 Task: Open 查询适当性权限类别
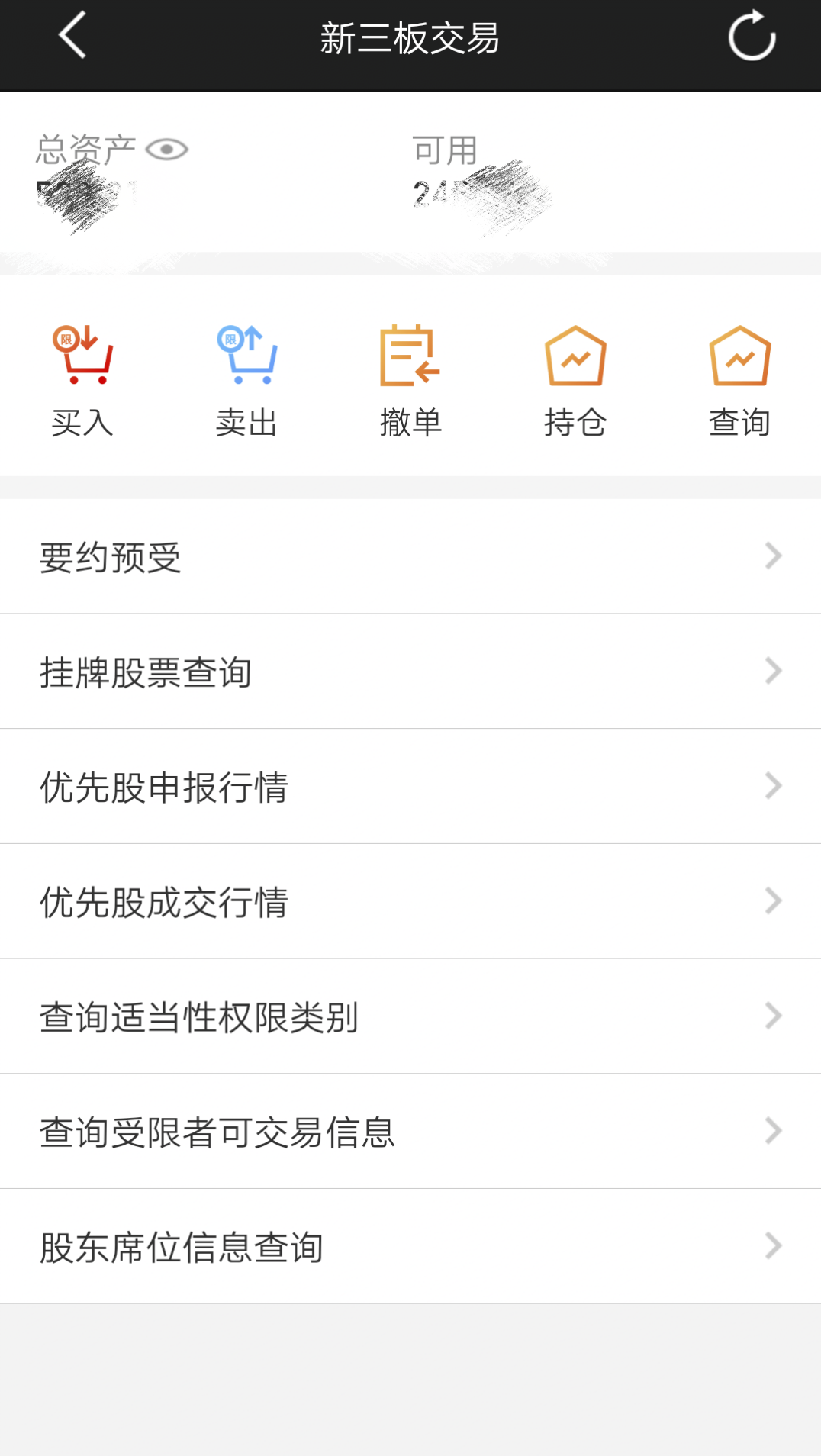coord(410,1016)
